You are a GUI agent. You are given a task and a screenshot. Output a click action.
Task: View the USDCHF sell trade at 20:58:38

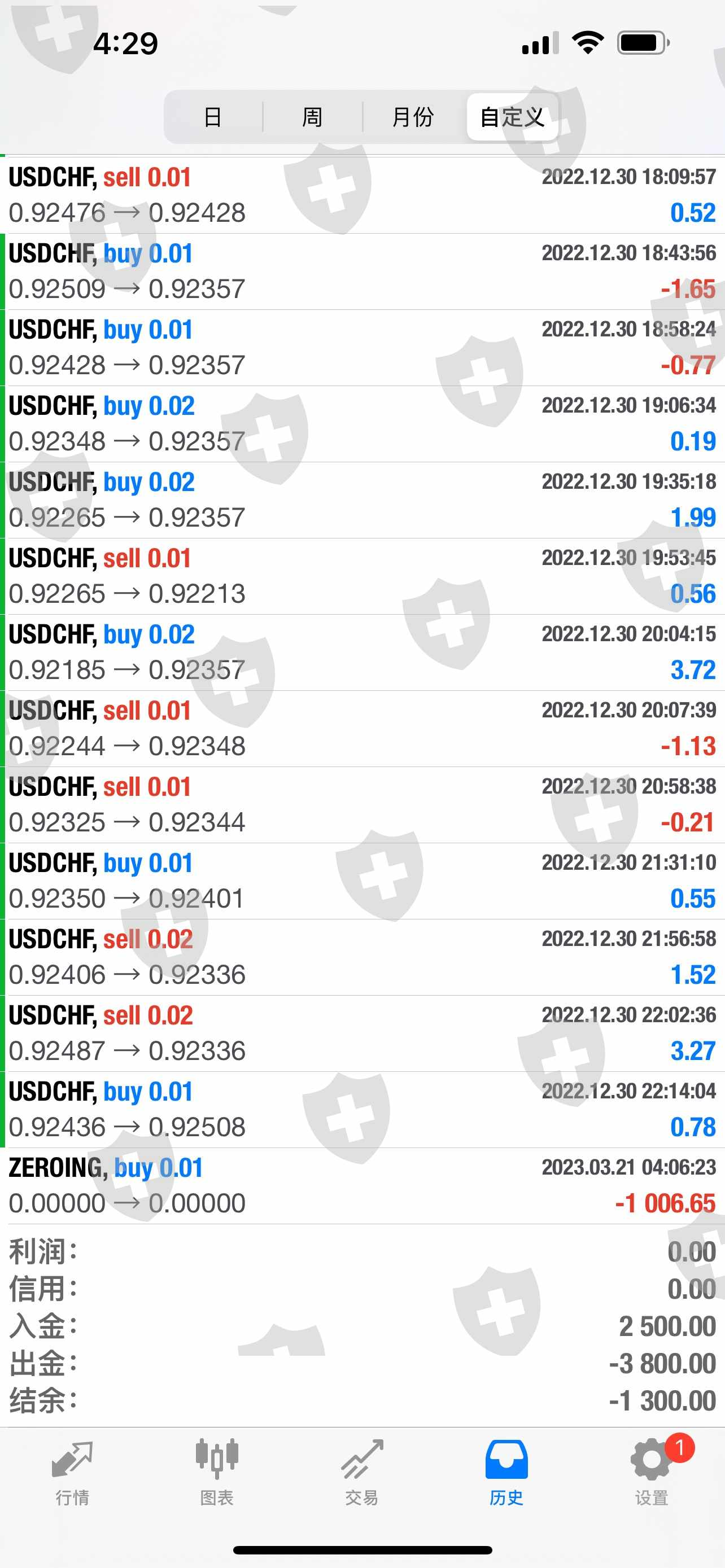tap(362, 805)
